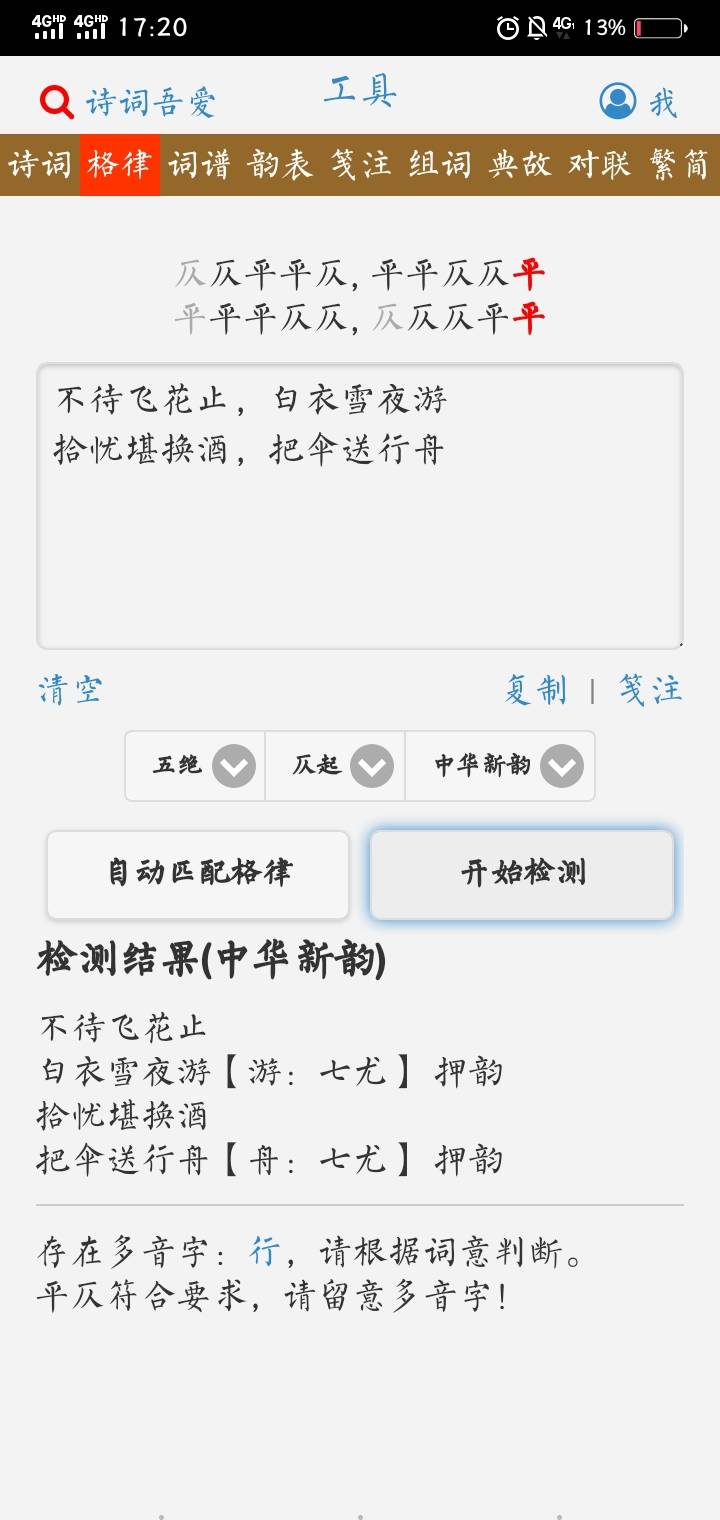
Task: Expand the 仄起 tone pattern dropdown
Action: pos(335,766)
